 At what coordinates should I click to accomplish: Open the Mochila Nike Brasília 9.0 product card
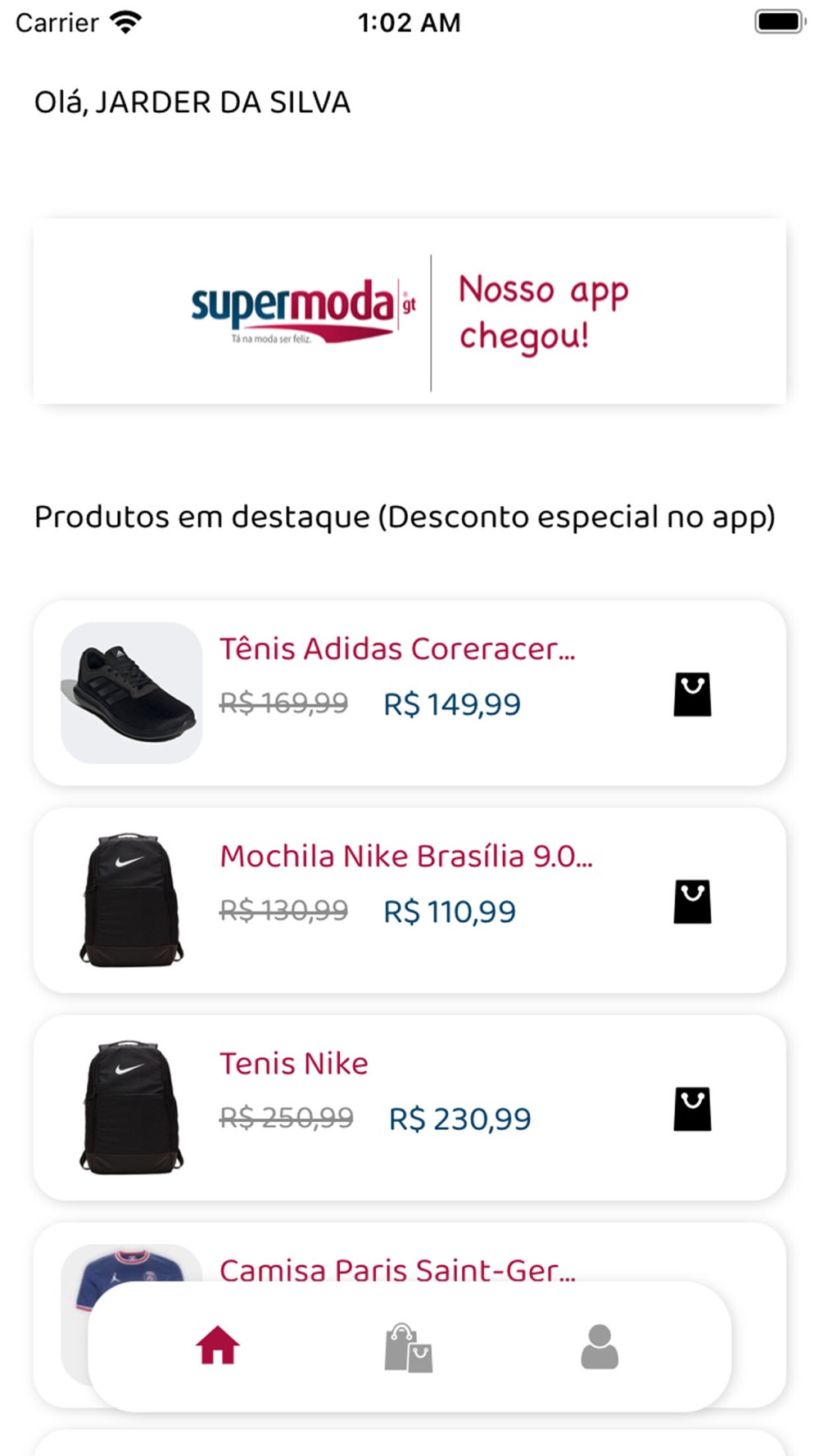click(409, 900)
